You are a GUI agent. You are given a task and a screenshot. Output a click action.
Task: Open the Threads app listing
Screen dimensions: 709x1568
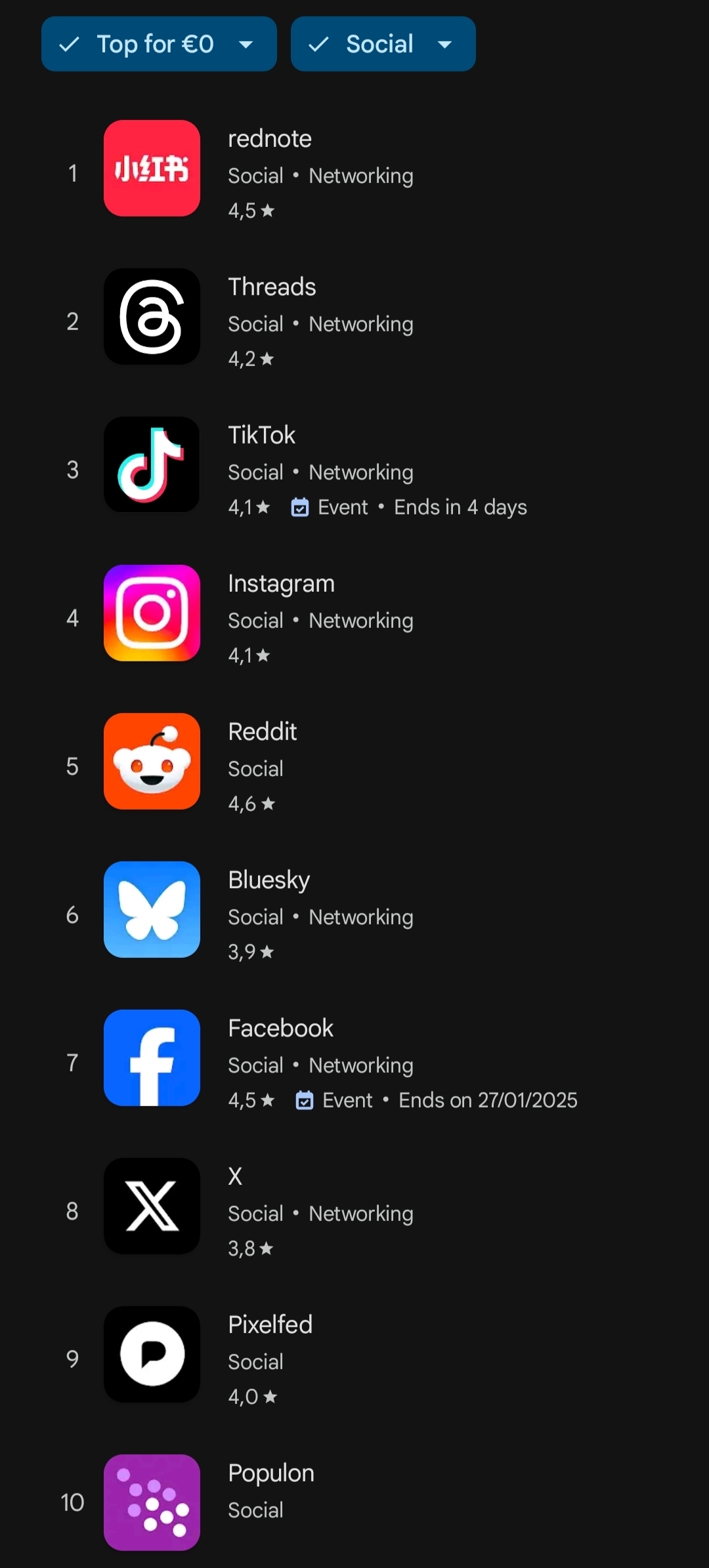(354, 317)
